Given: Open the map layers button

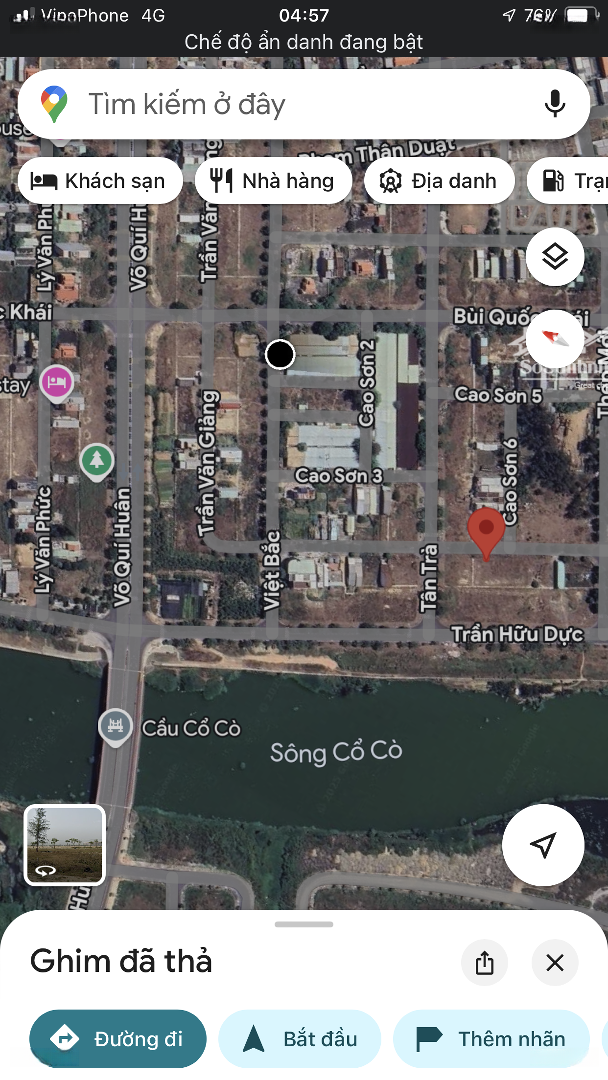Looking at the screenshot, I should pos(555,257).
